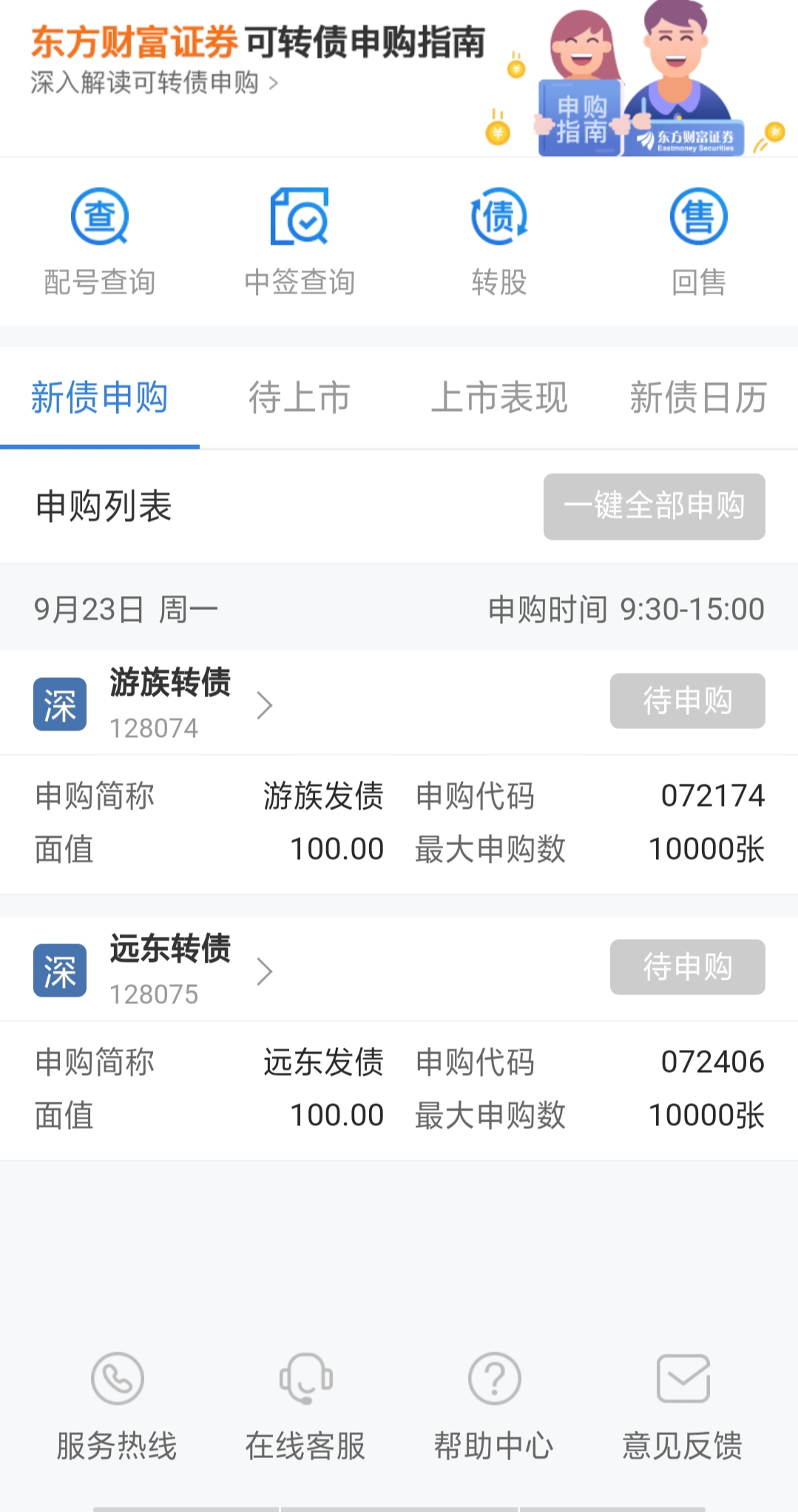798x1512 pixels.
Task: Tap 待申购 for 游族转债
Action: click(688, 701)
